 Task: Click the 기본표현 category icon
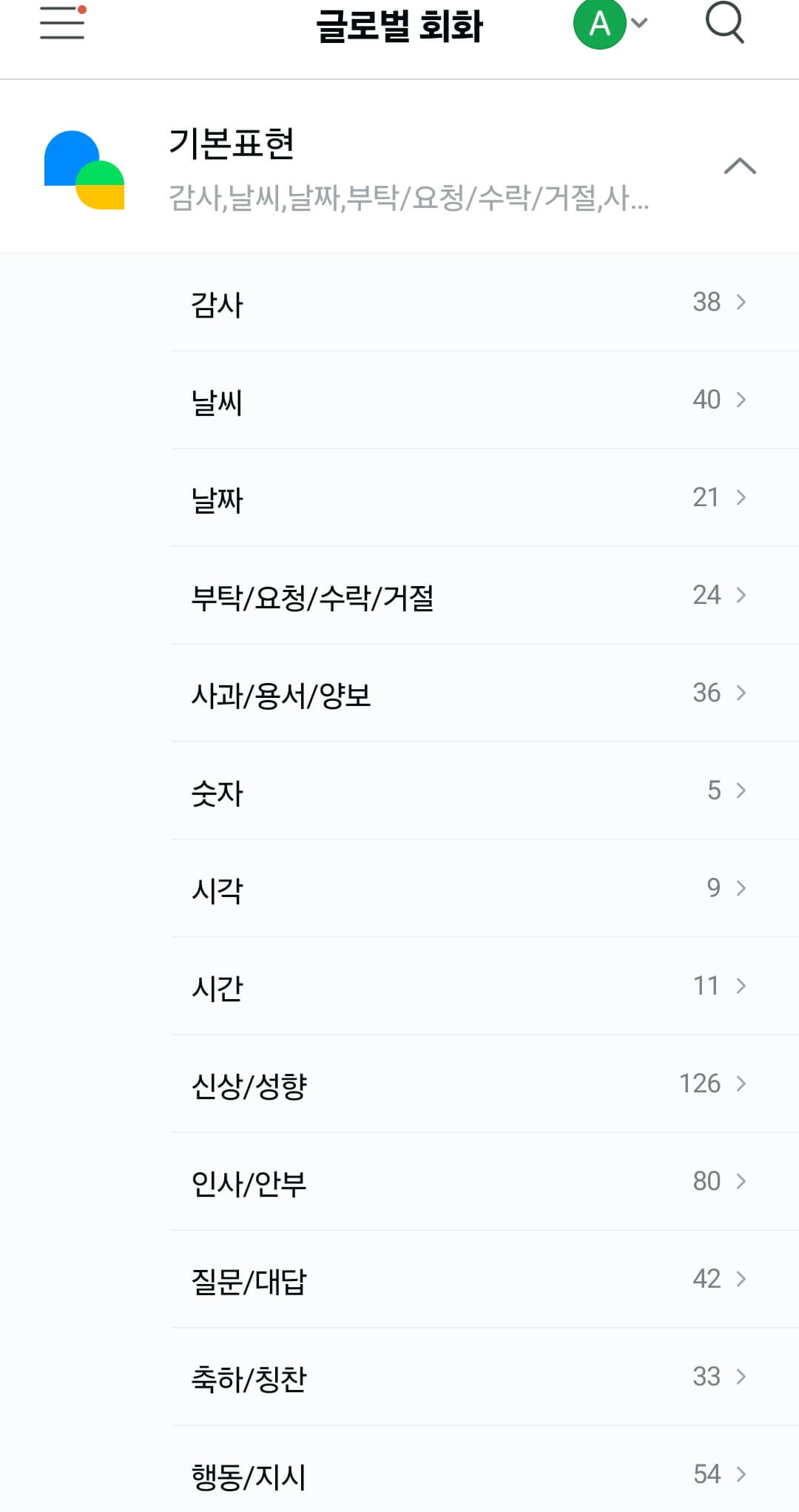click(81, 167)
